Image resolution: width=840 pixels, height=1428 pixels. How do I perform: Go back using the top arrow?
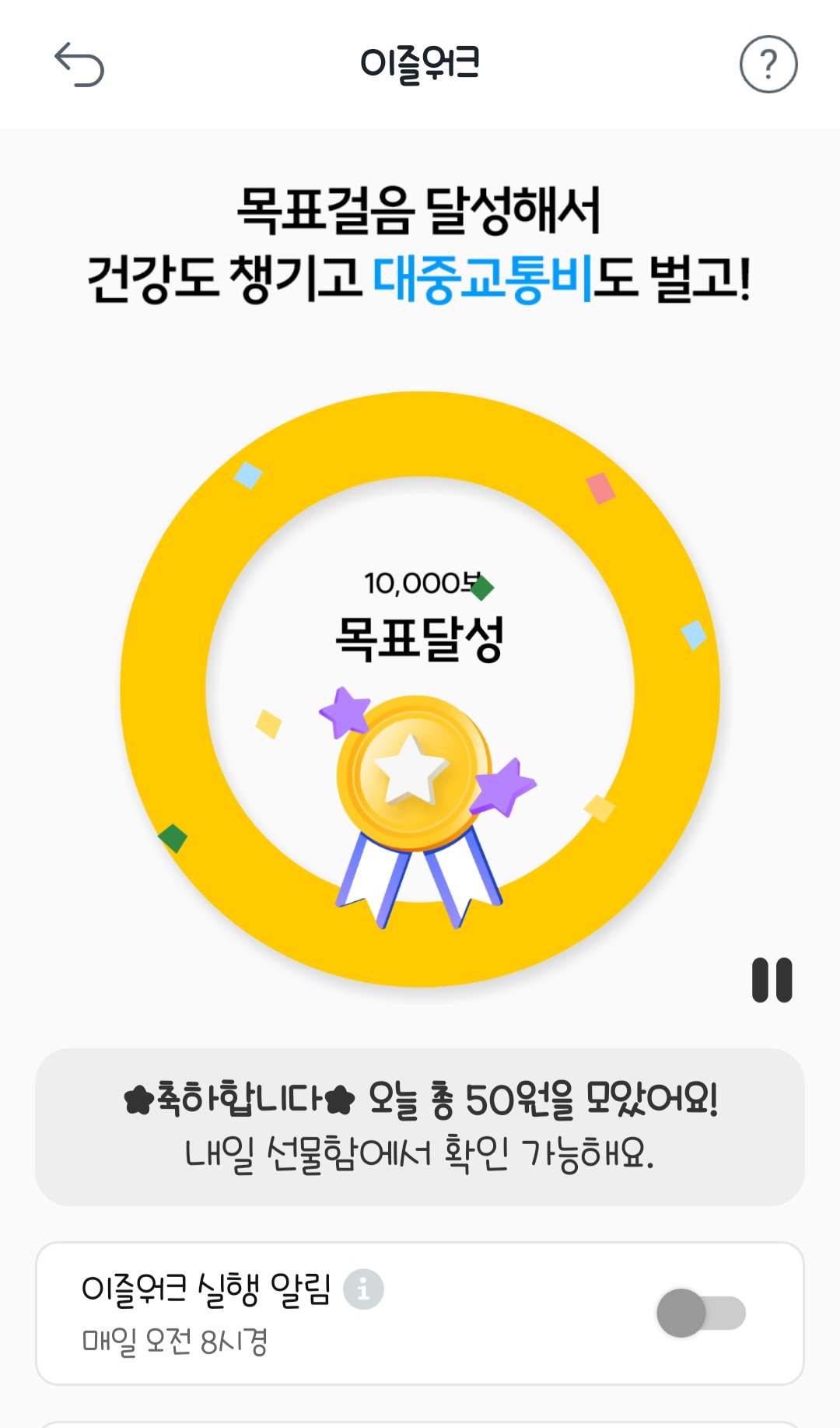pos(79,65)
